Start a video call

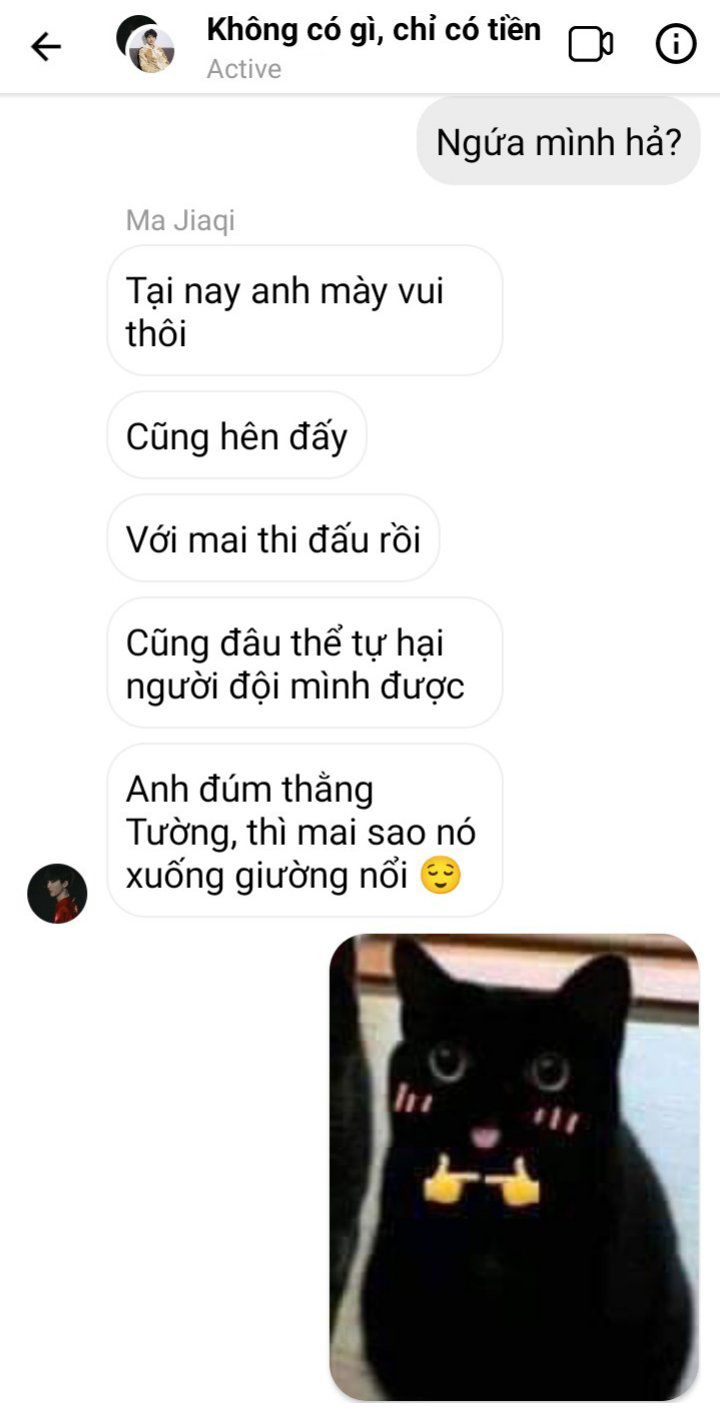[x=590, y=44]
